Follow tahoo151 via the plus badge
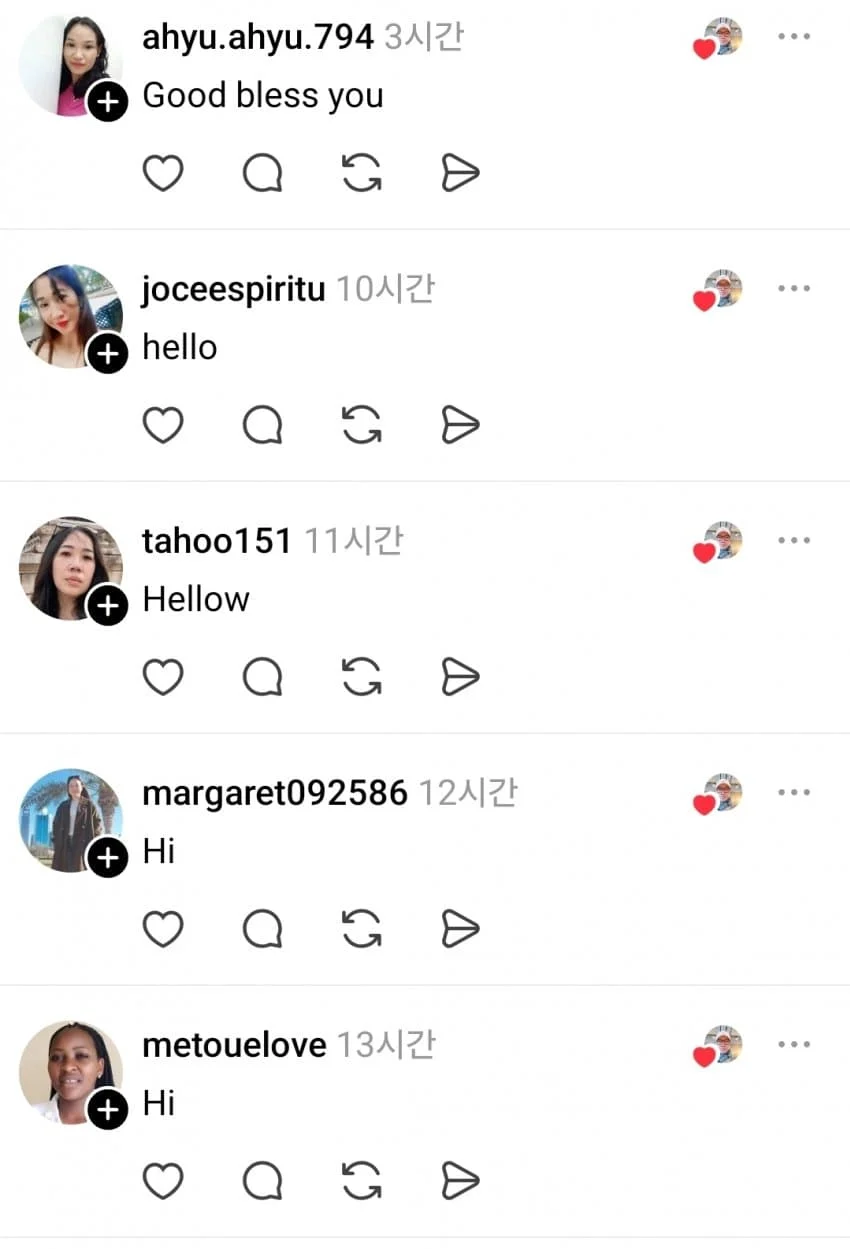The height and width of the screenshot is (1249, 850). click(x=108, y=606)
